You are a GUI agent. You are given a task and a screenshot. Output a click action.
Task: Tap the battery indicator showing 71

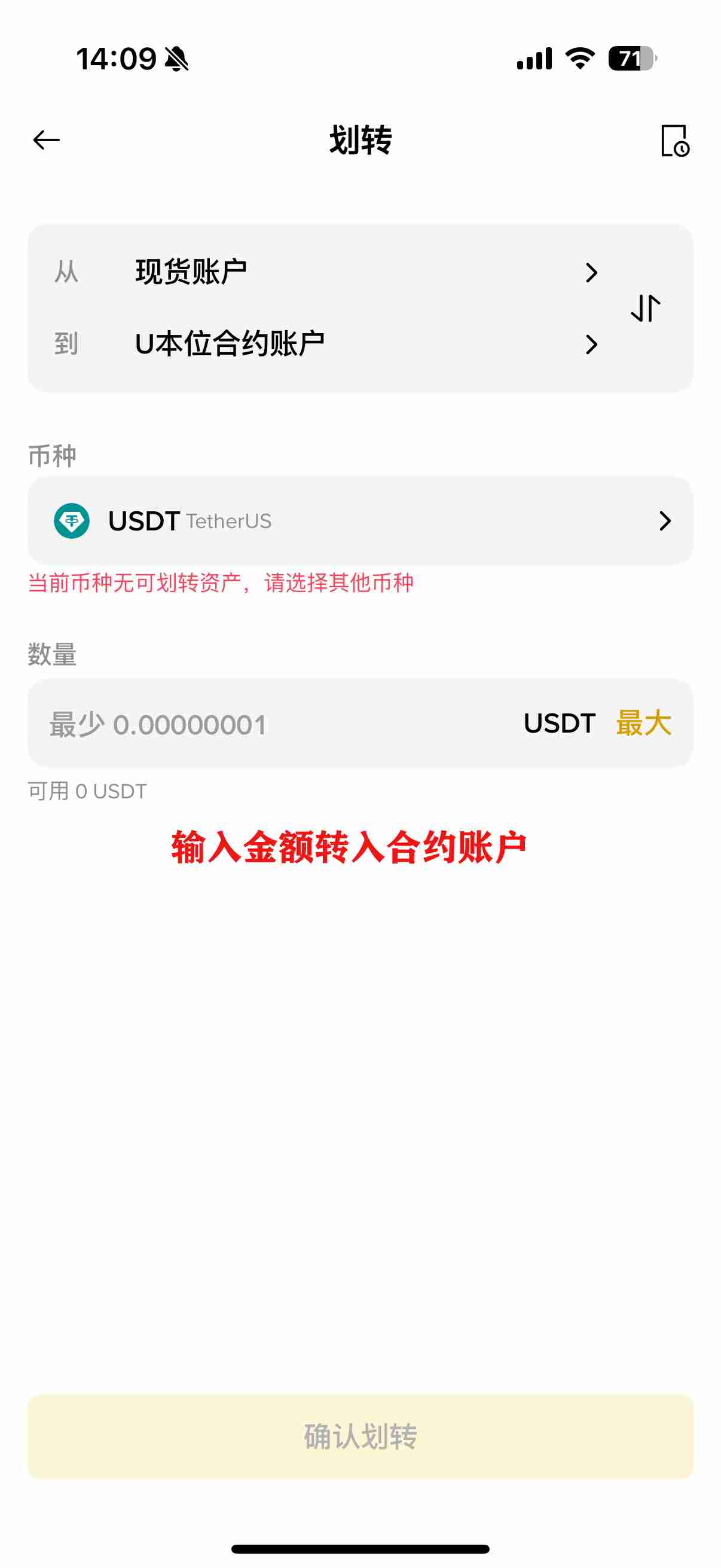coord(630,58)
